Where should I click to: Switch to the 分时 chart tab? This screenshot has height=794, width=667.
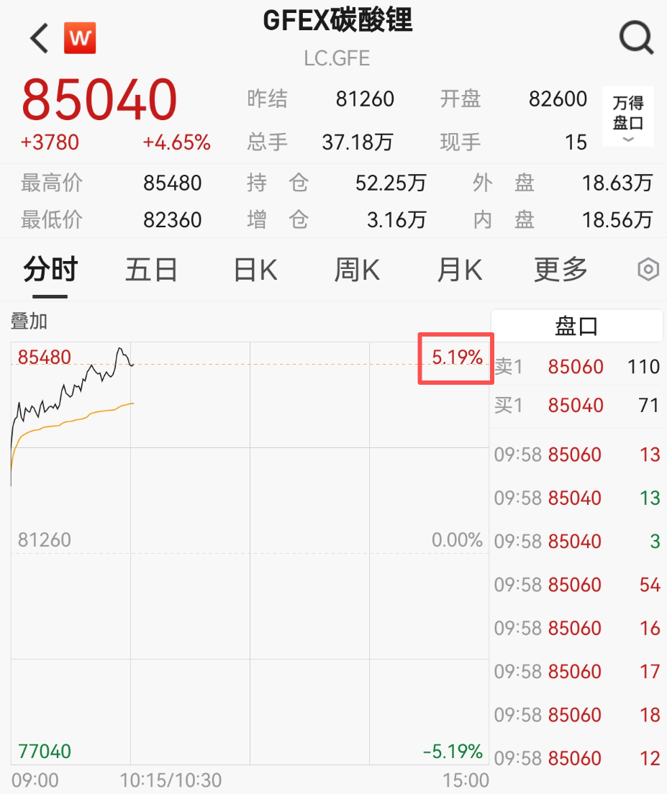click(x=50, y=269)
